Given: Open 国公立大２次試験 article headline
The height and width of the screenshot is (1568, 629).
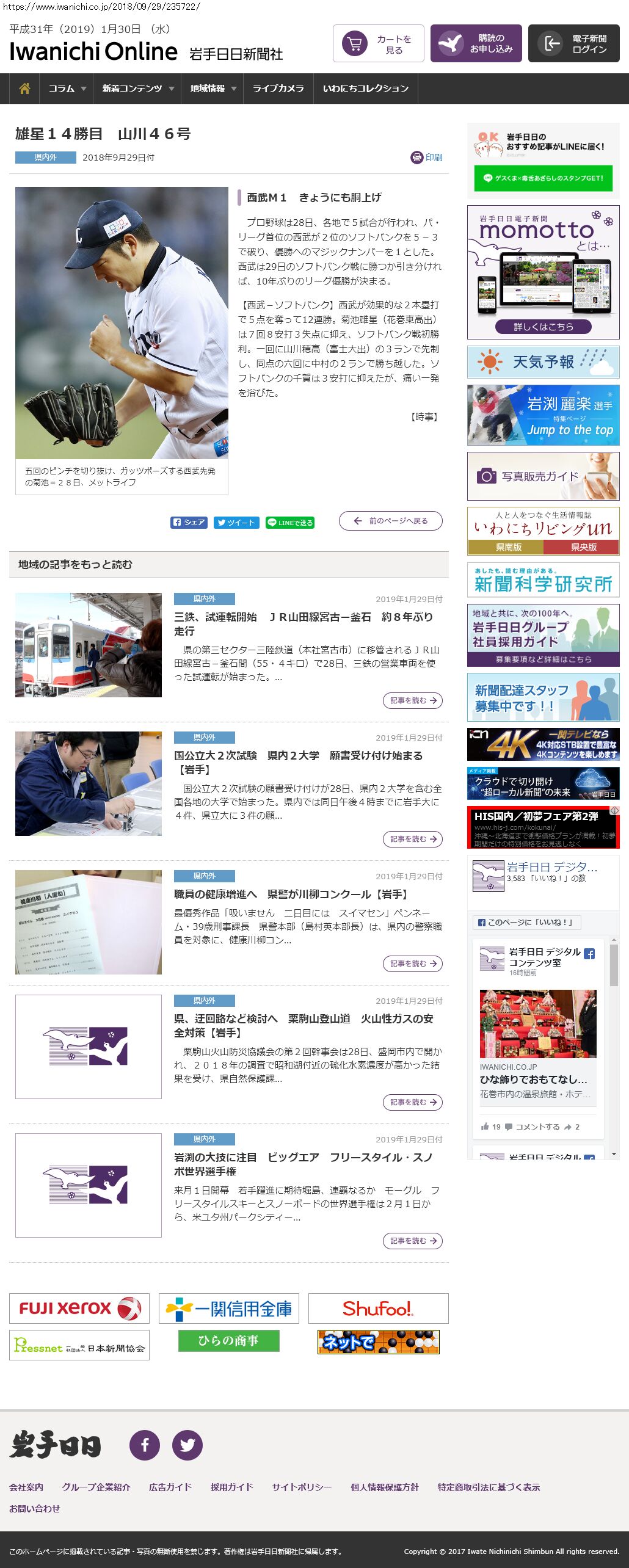Looking at the screenshot, I should click(298, 763).
